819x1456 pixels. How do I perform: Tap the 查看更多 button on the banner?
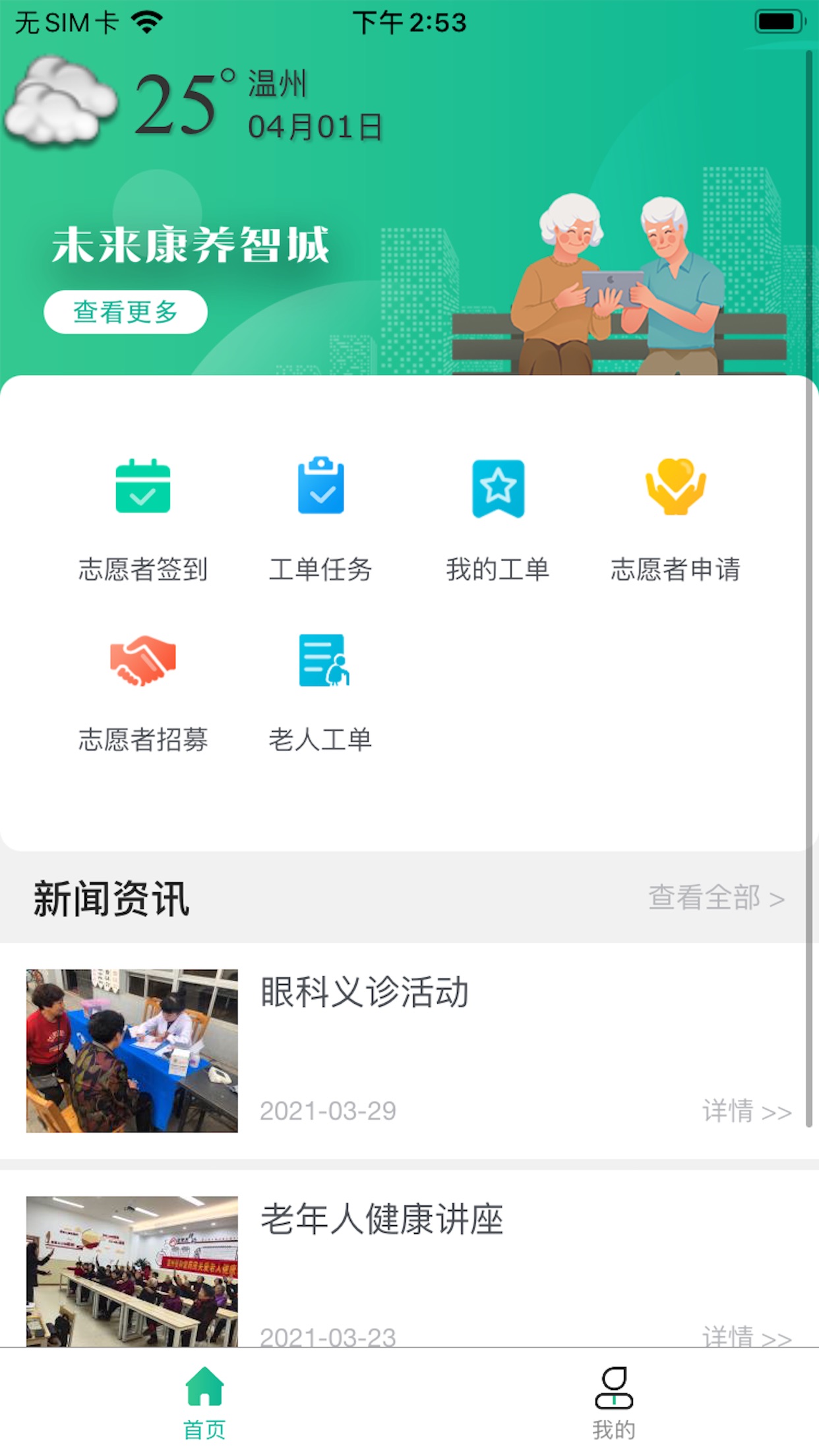(125, 312)
